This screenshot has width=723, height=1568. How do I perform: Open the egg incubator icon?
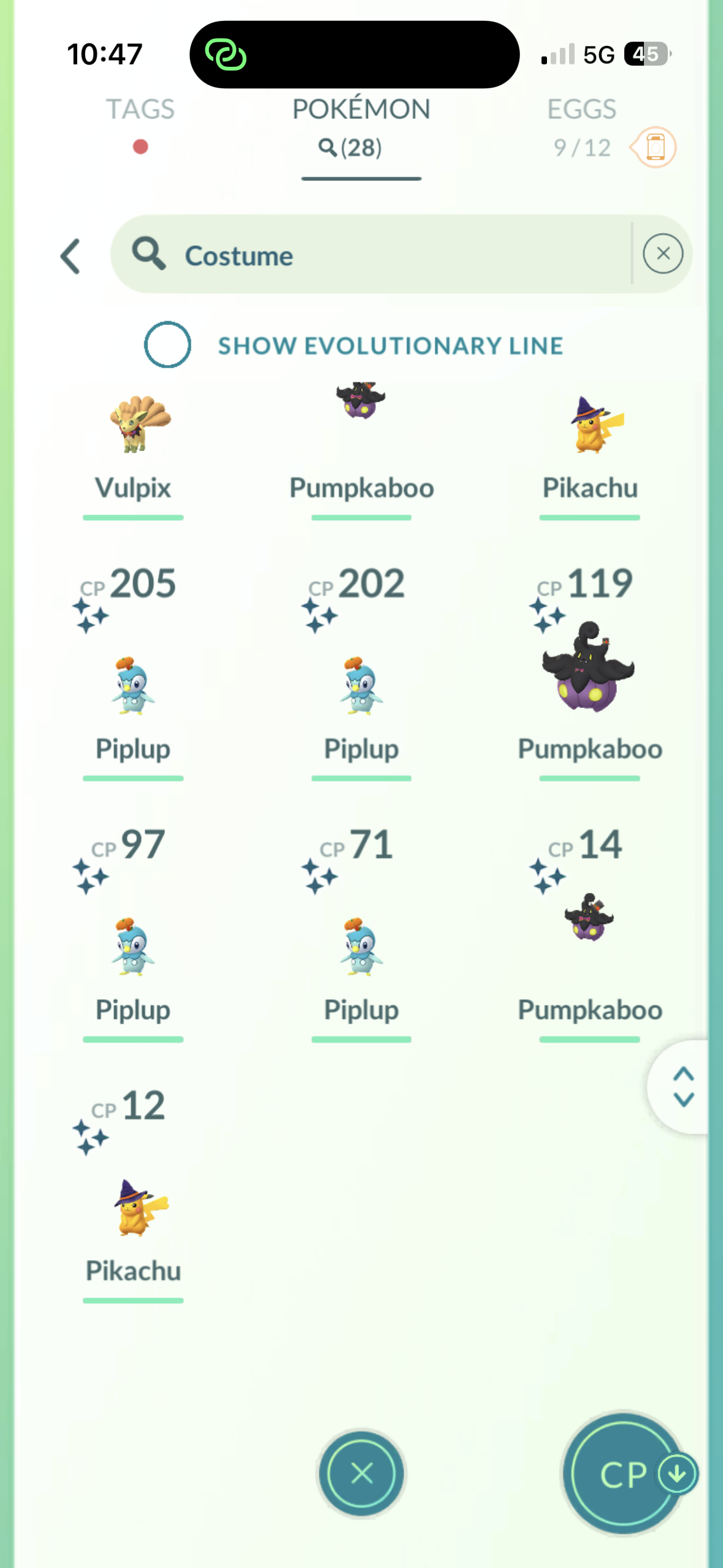(x=655, y=148)
